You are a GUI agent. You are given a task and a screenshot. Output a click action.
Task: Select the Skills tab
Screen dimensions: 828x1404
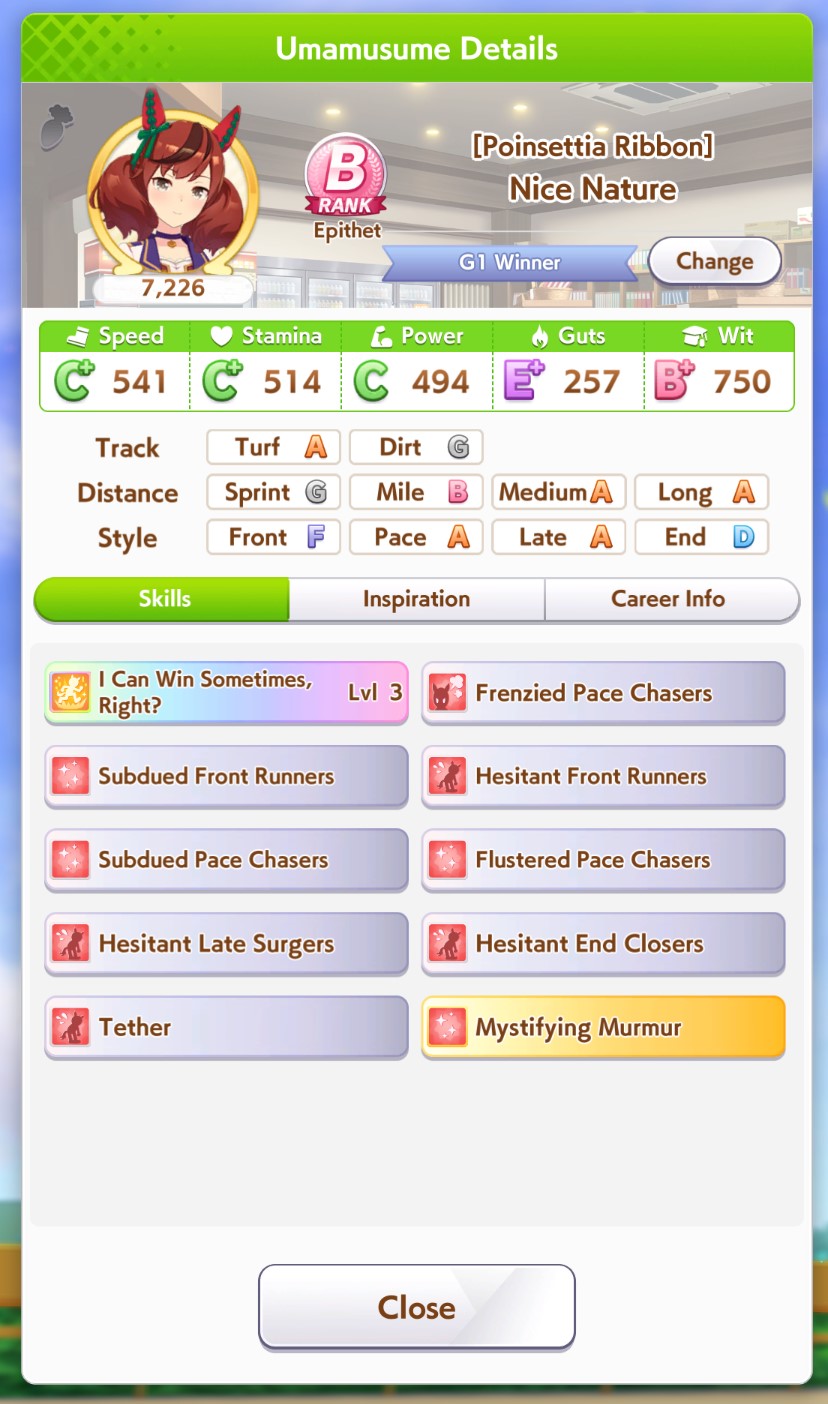pyautogui.click(x=164, y=599)
